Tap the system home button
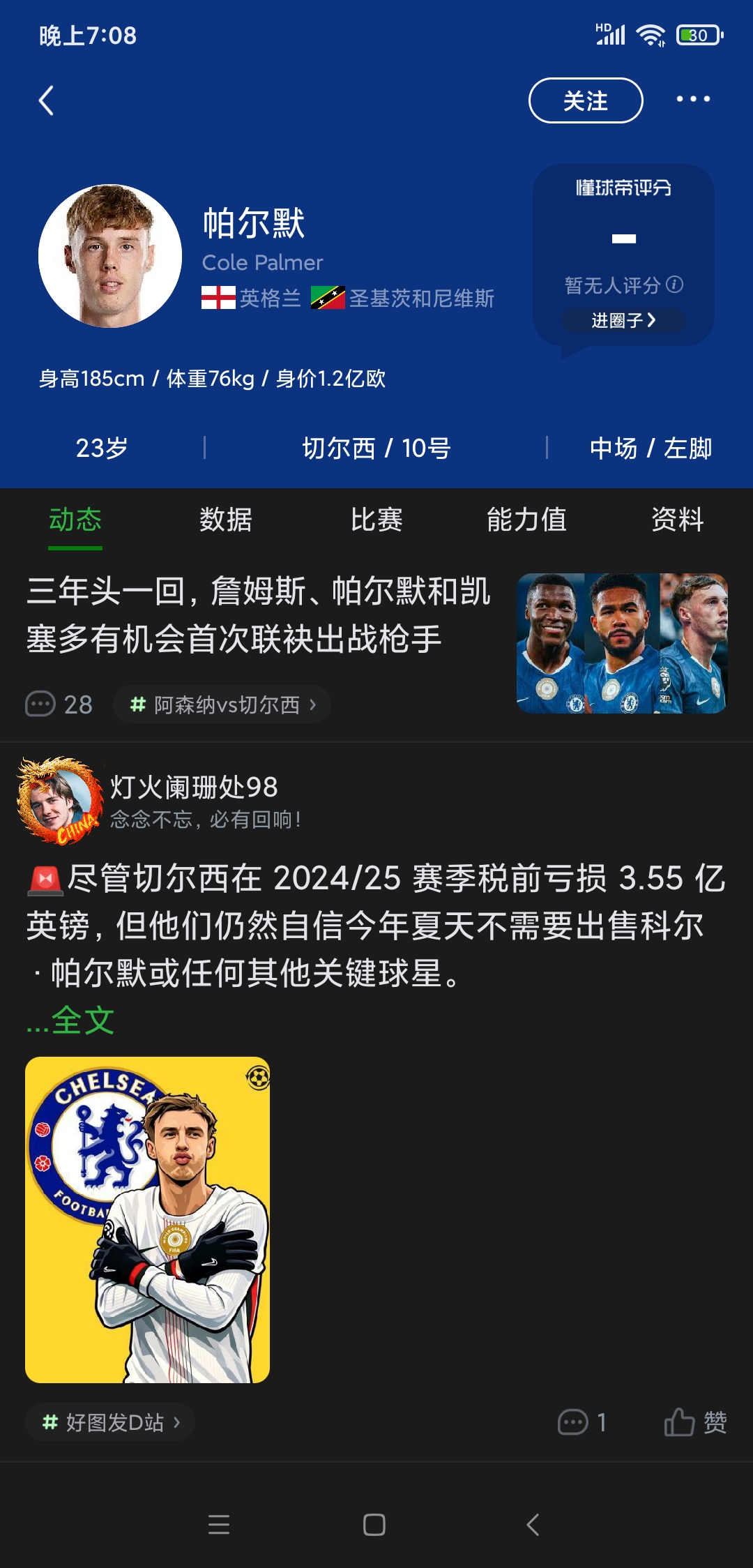This screenshot has height=1568, width=753. 374,1525
